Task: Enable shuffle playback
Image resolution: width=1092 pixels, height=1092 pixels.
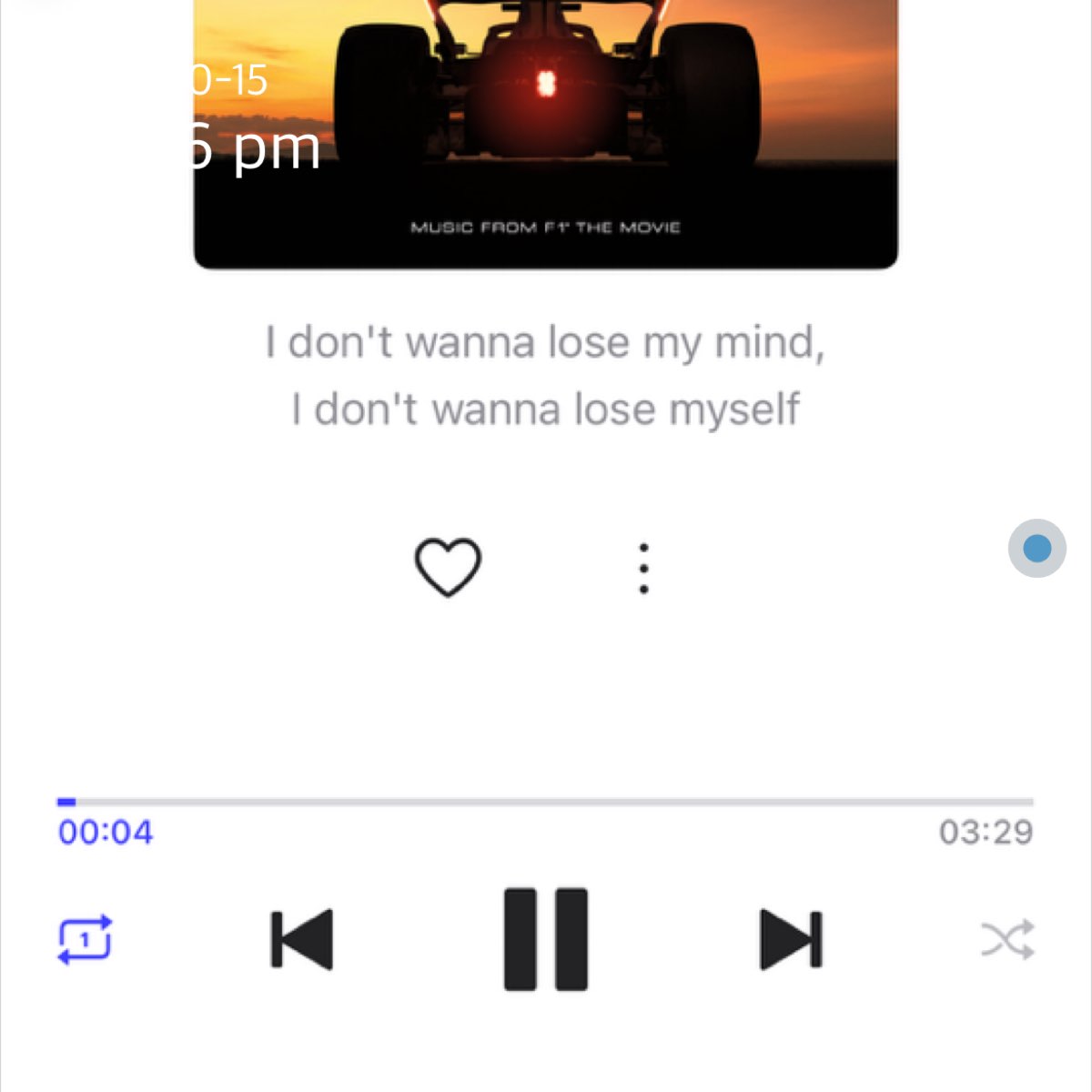Action: [x=1008, y=939]
